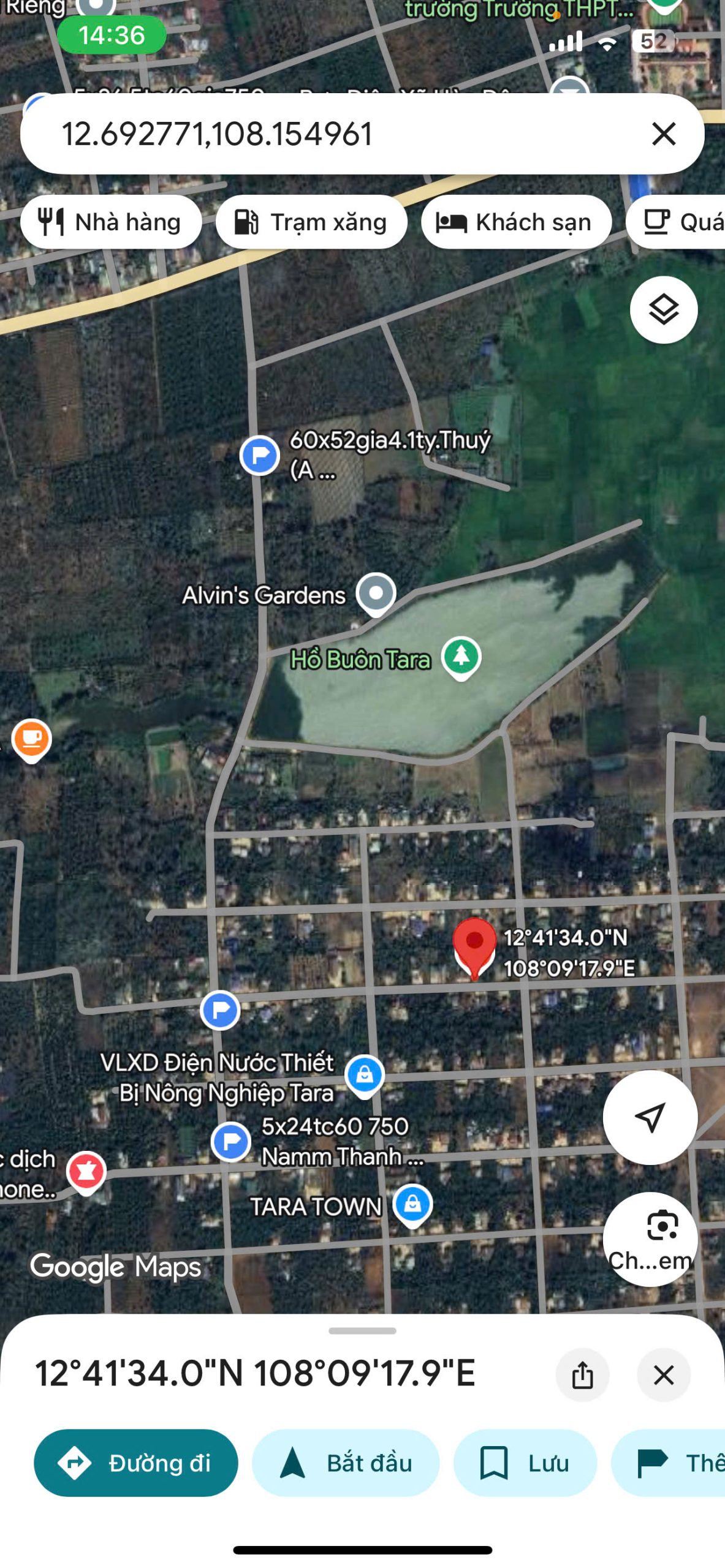725x1568 pixels.
Task: Save this place with Lưu
Action: (525, 1463)
